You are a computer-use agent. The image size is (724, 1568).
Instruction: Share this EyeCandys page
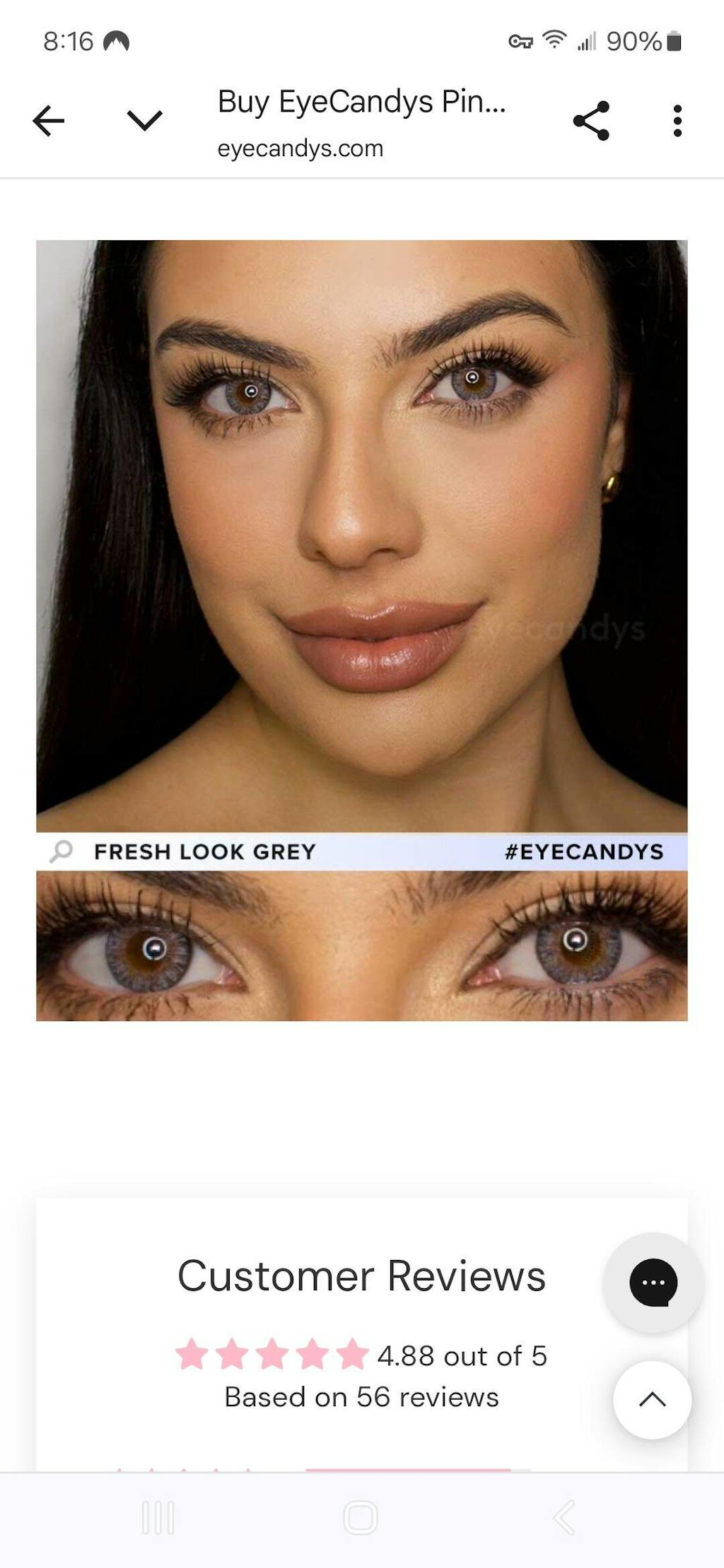point(591,121)
